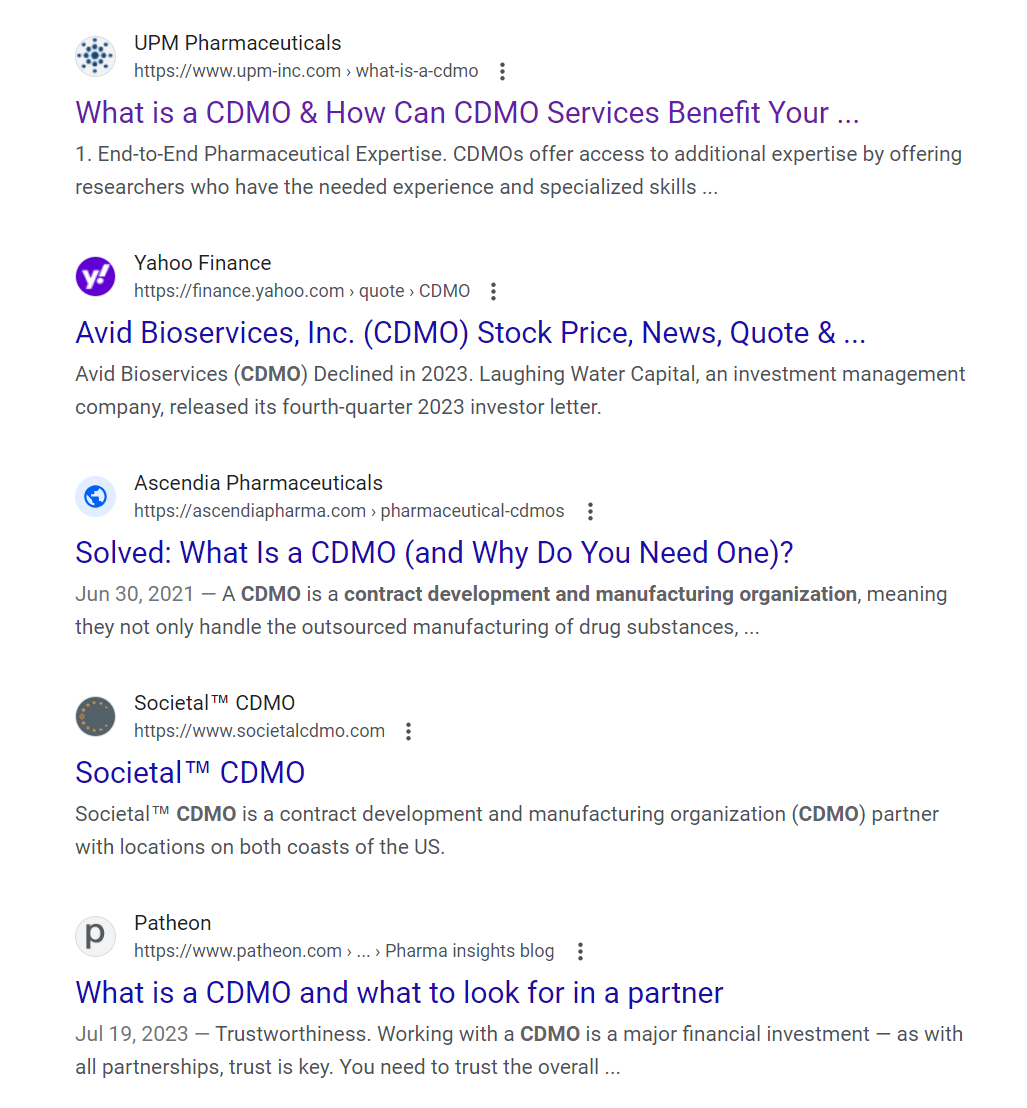This screenshot has width=1027, height=1108.
Task: Click the https://www.societalcdmo.com URL text
Action: tap(259, 731)
